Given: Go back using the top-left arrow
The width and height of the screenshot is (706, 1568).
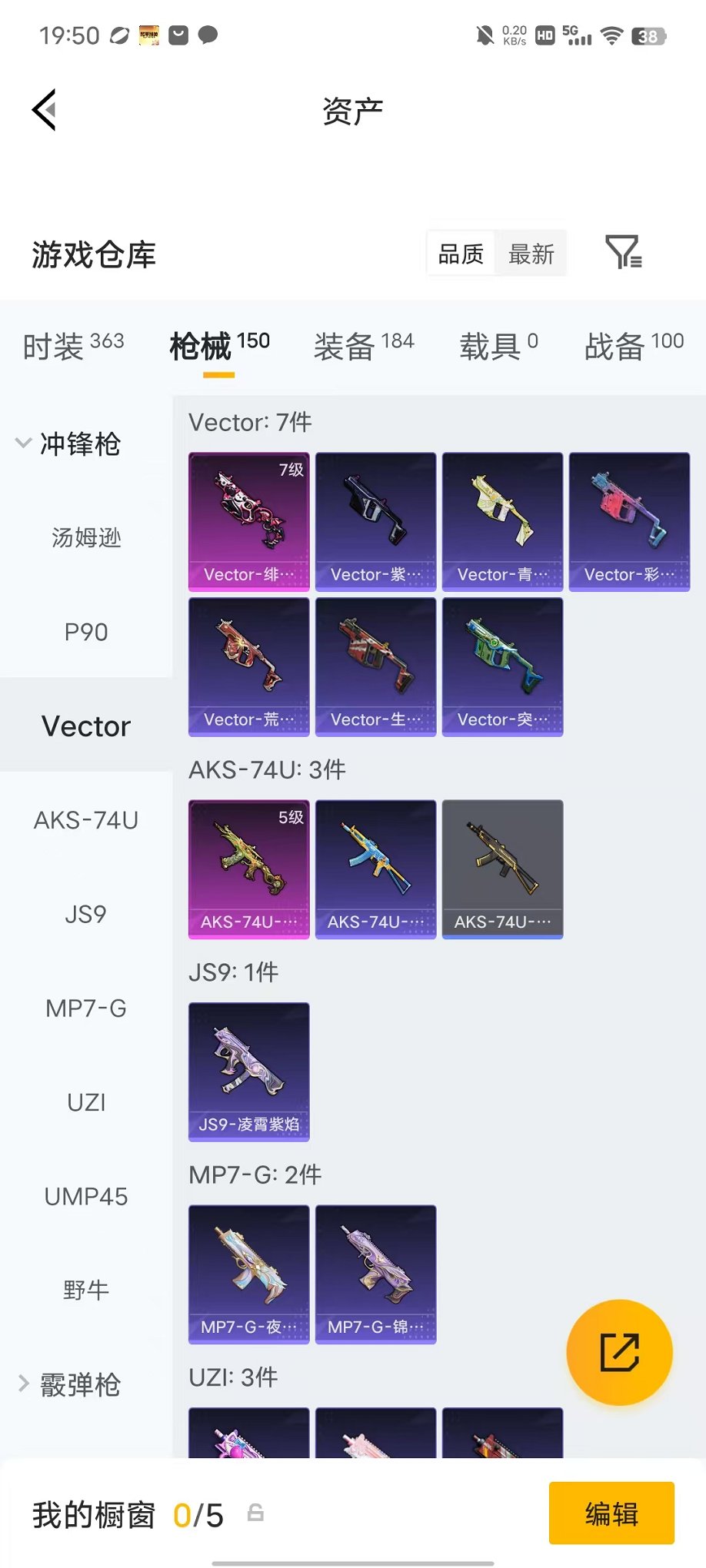Looking at the screenshot, I should click(45, 110).
